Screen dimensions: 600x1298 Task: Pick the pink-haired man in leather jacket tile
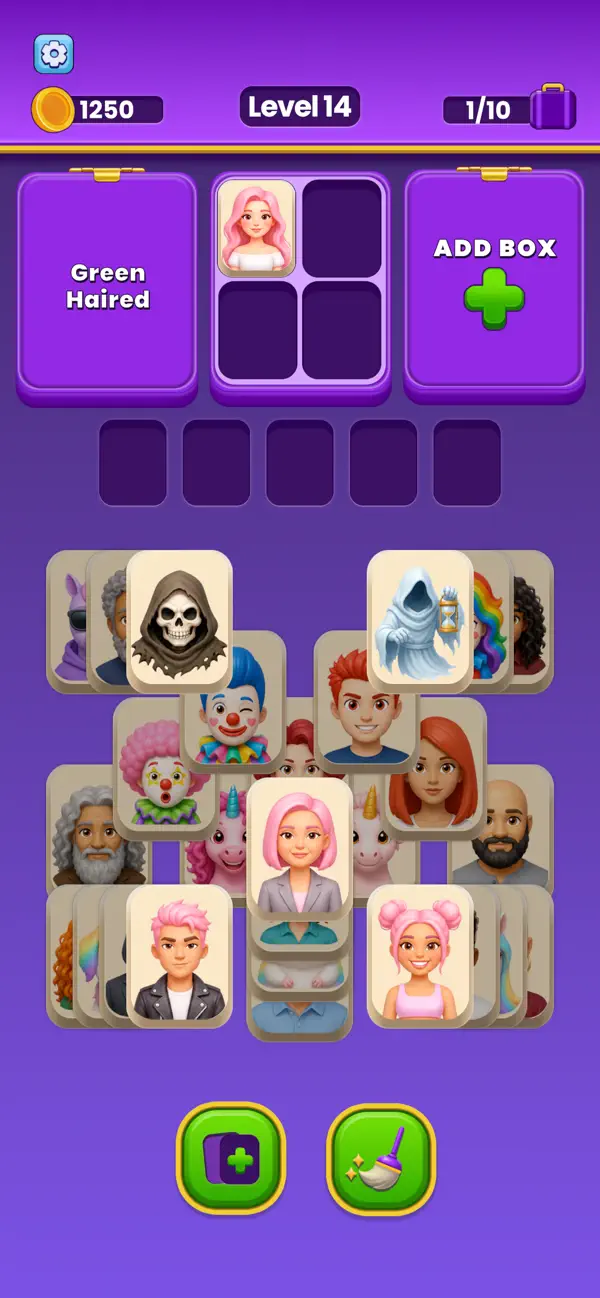click(180, 955)
